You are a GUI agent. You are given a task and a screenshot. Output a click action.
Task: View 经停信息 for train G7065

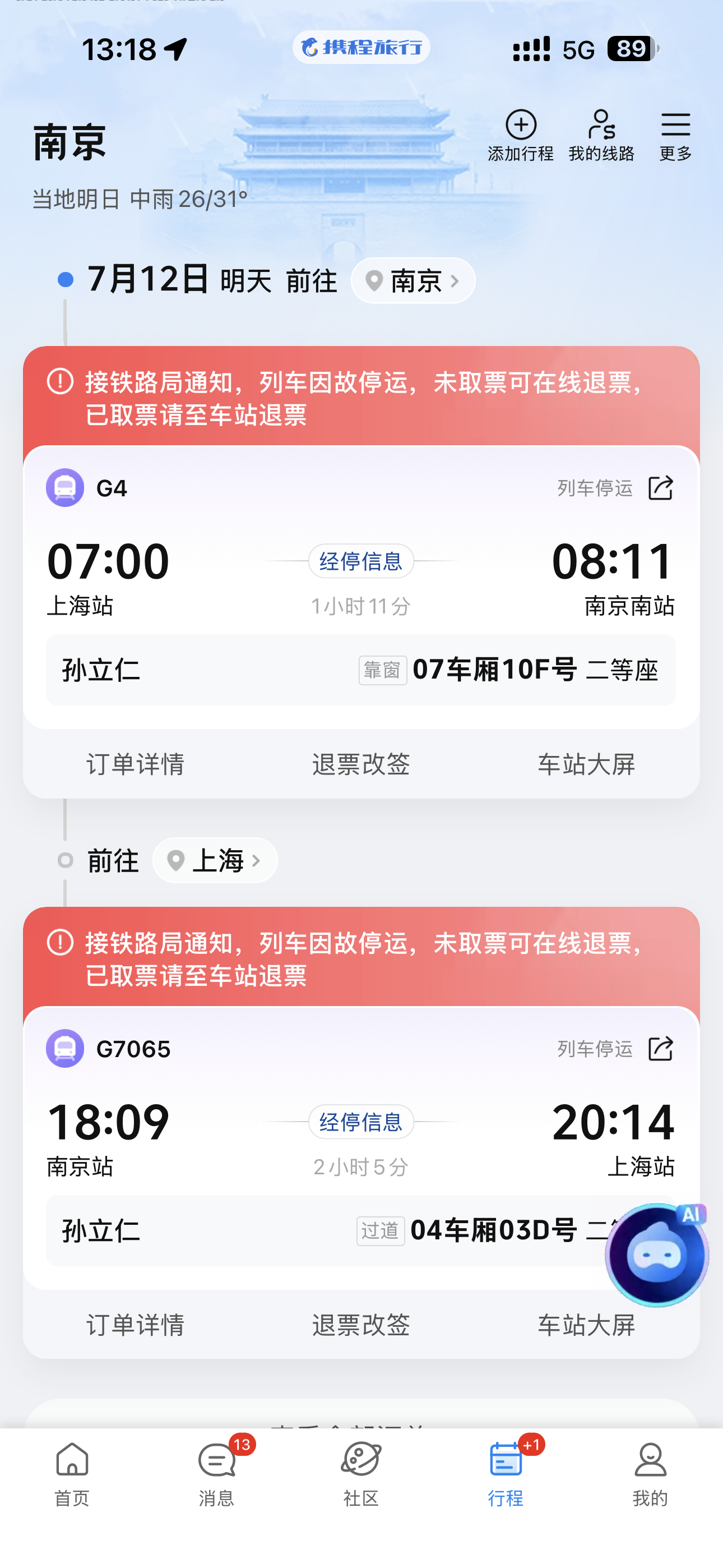click(x=361, y=1121)
